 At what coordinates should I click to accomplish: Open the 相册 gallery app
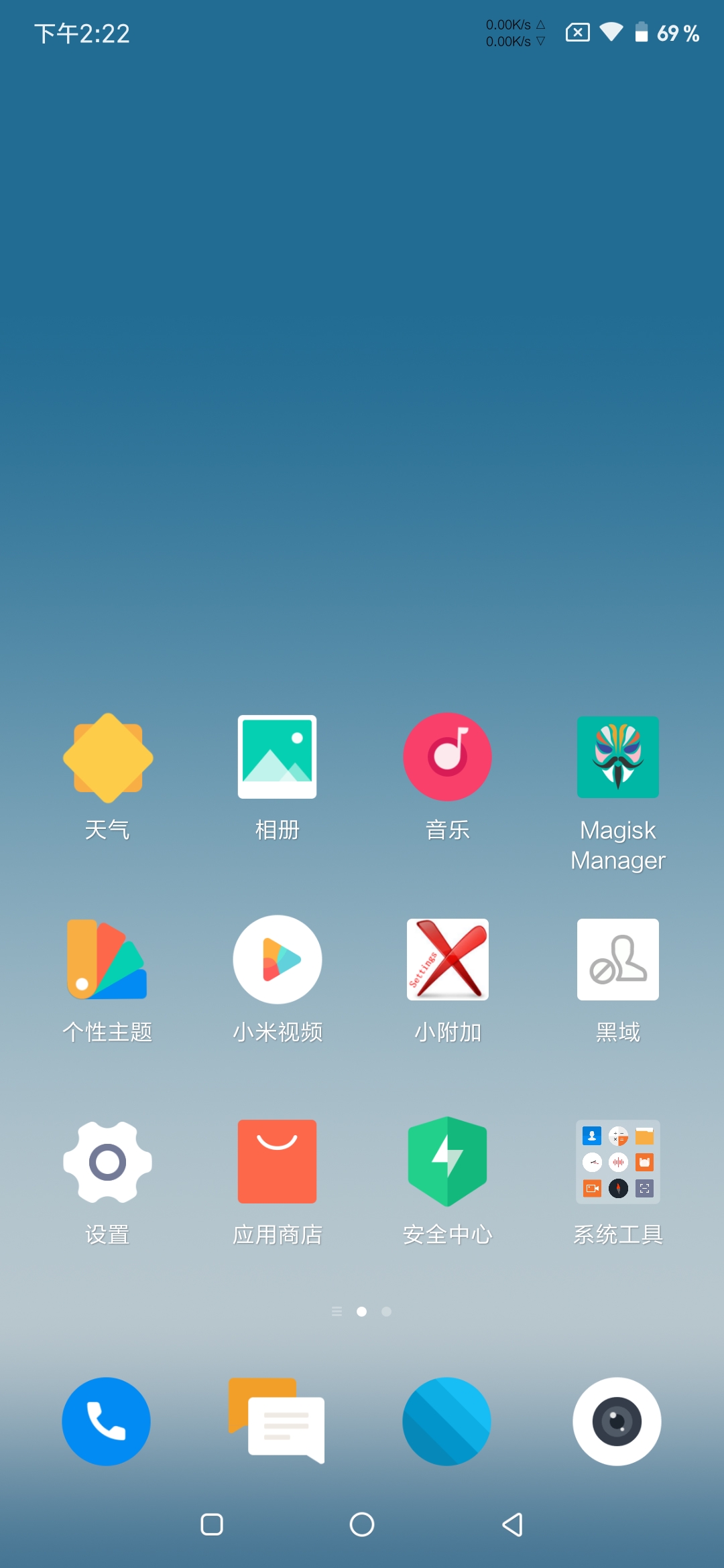click(277, 758)
